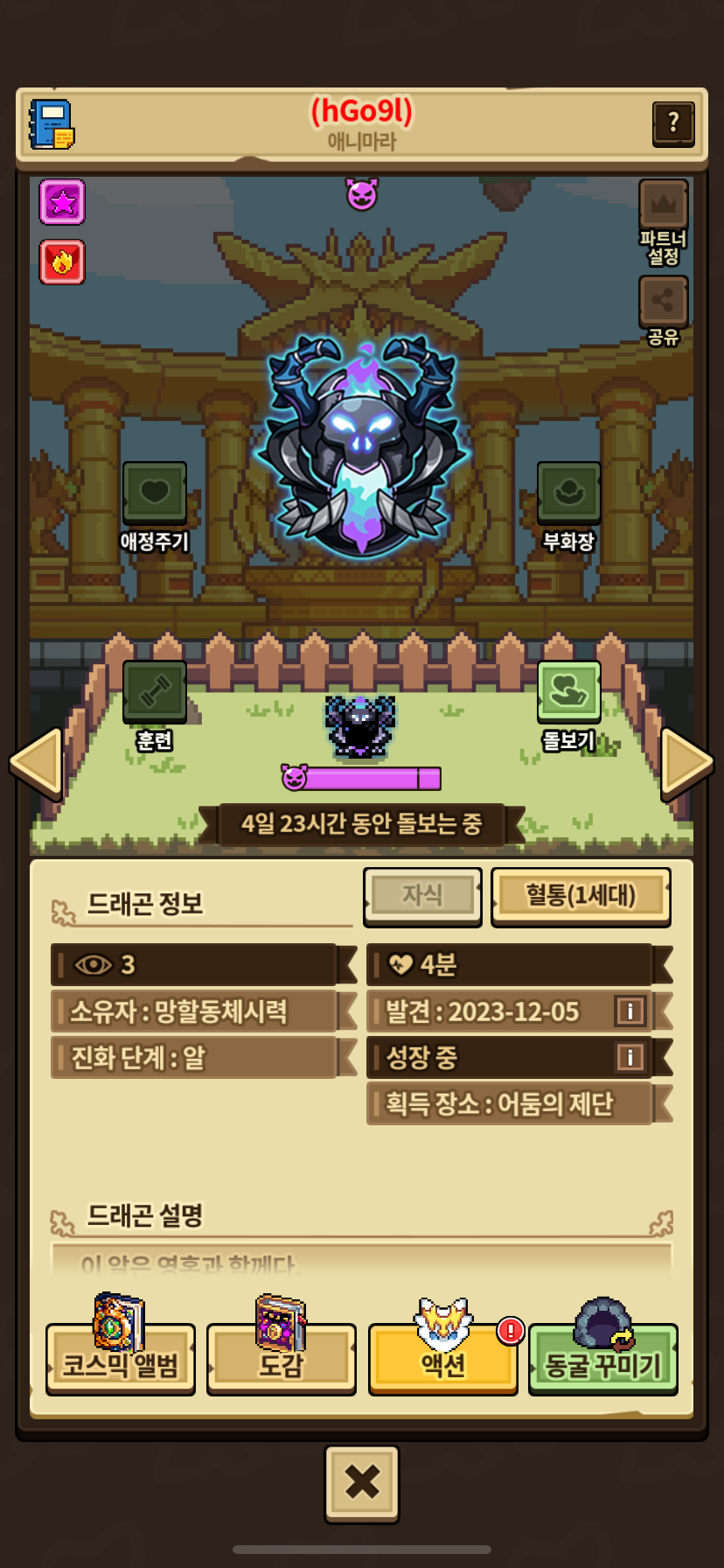Tap the purple star badge icon
The height and width of the screenshot is (1568, 724).
tap(62, 202)
